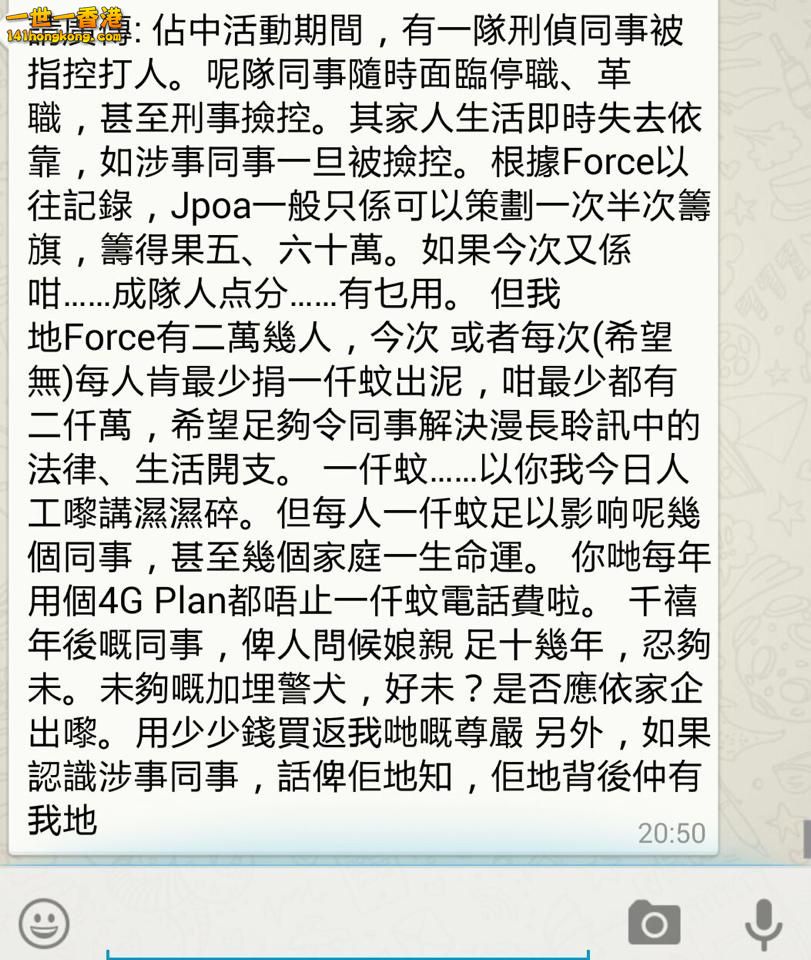Open the emoji picker
This screenshot has height=960, width=811.
click(44, 922)
